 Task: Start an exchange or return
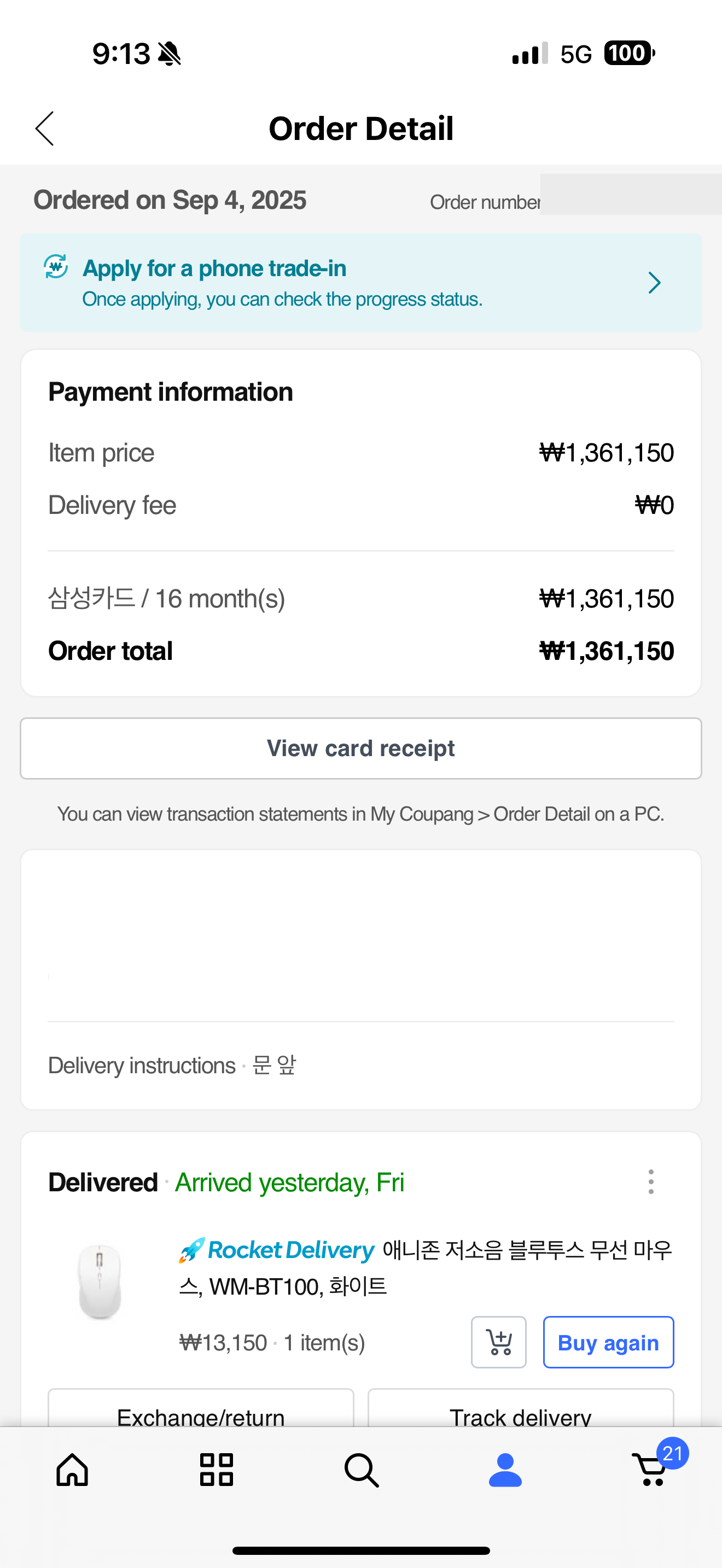pos(201,1413)
